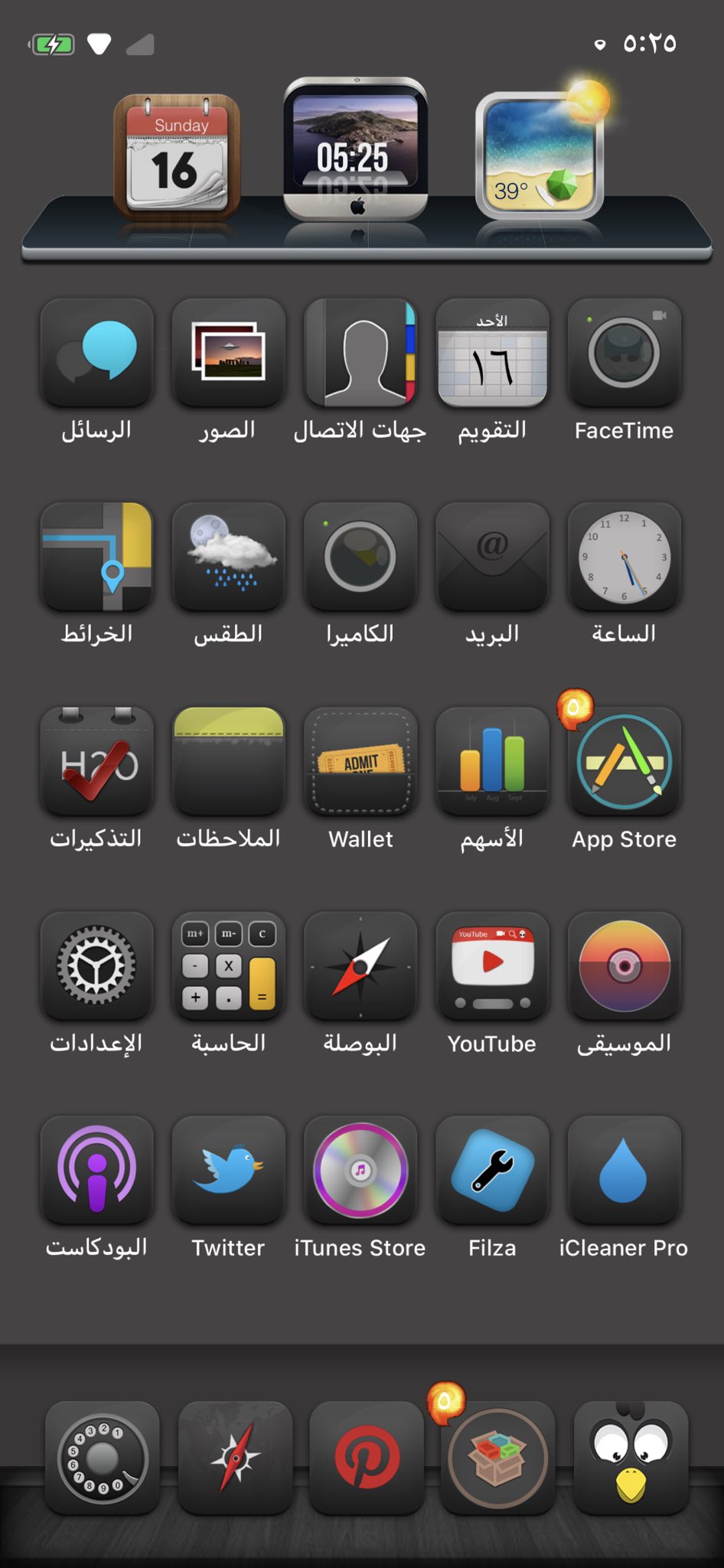724x1568 pixels.
Task: Open Settings (الإعدادات)
Action: click(x=97, y=966)
